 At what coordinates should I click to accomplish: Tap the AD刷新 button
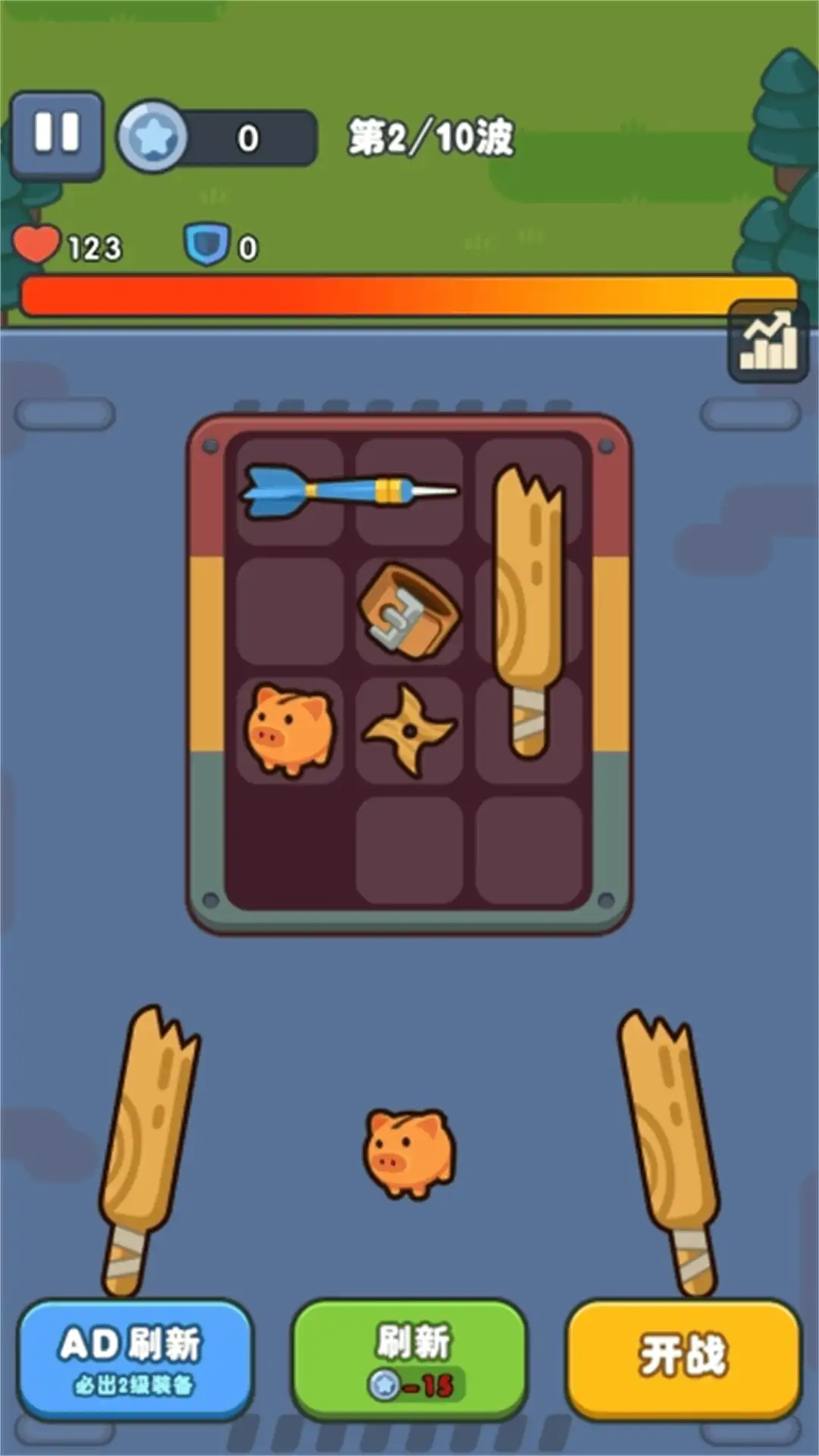click(x=134, y=1359)
